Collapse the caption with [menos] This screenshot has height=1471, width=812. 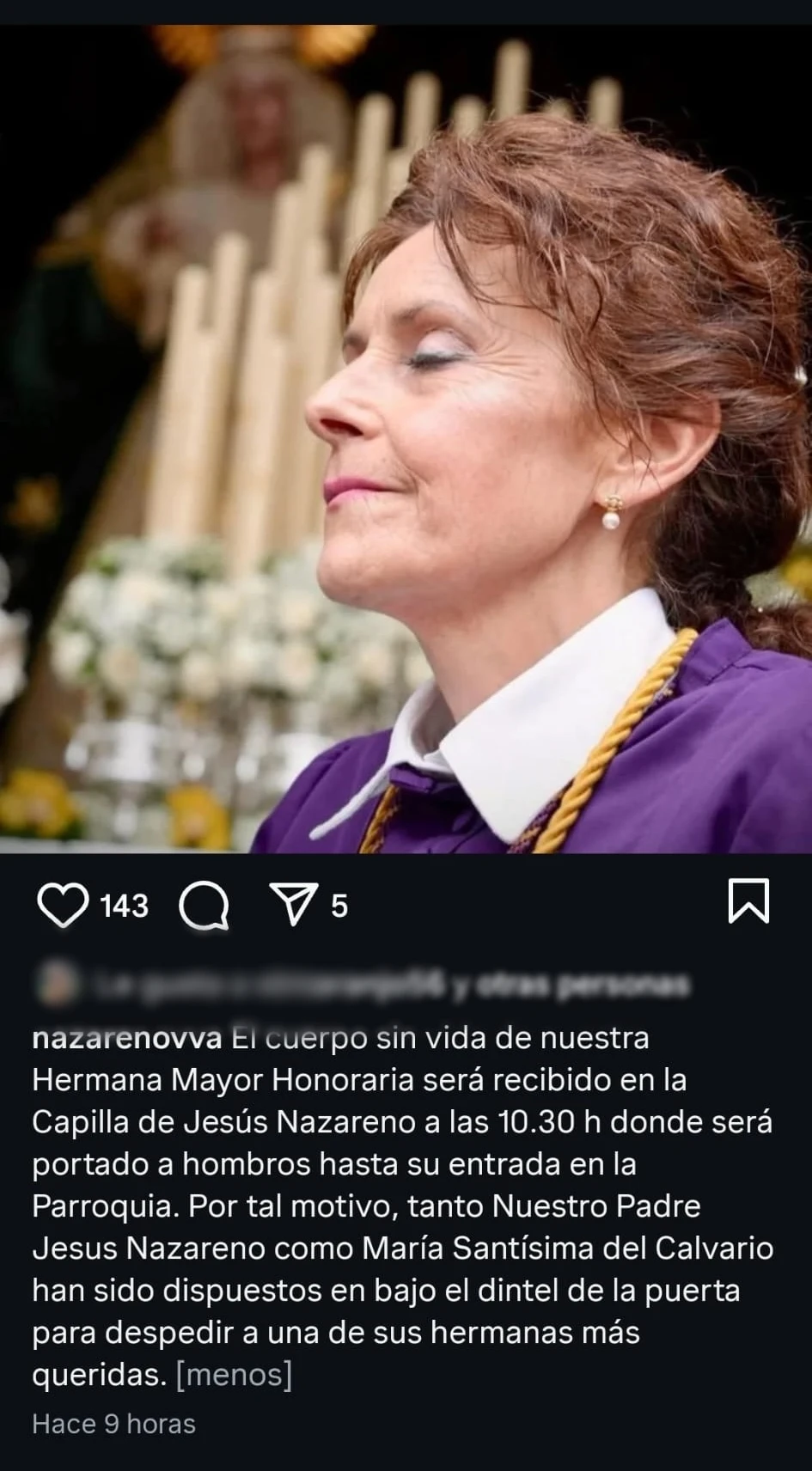pos(234,1375)
